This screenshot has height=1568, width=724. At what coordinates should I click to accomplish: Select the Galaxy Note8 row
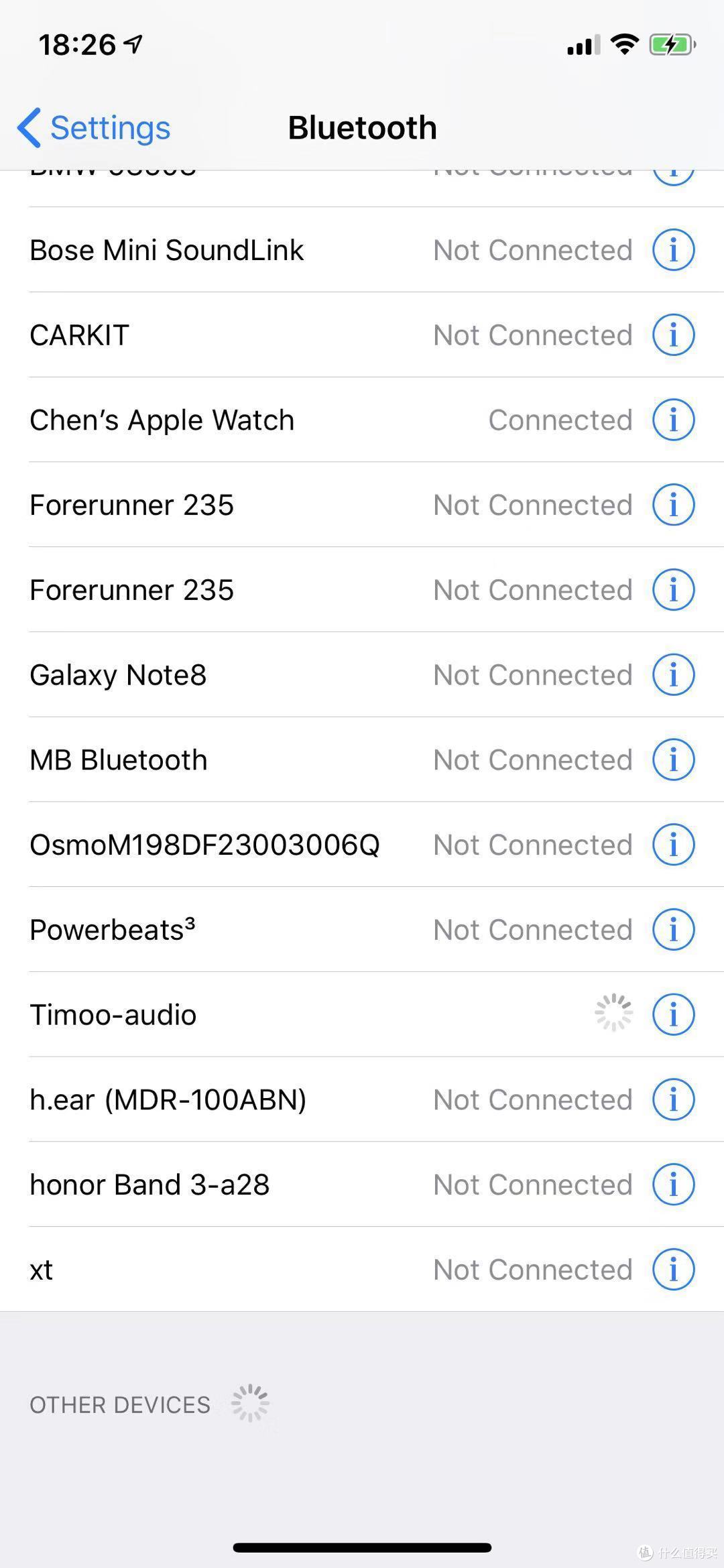pos(362,674)
